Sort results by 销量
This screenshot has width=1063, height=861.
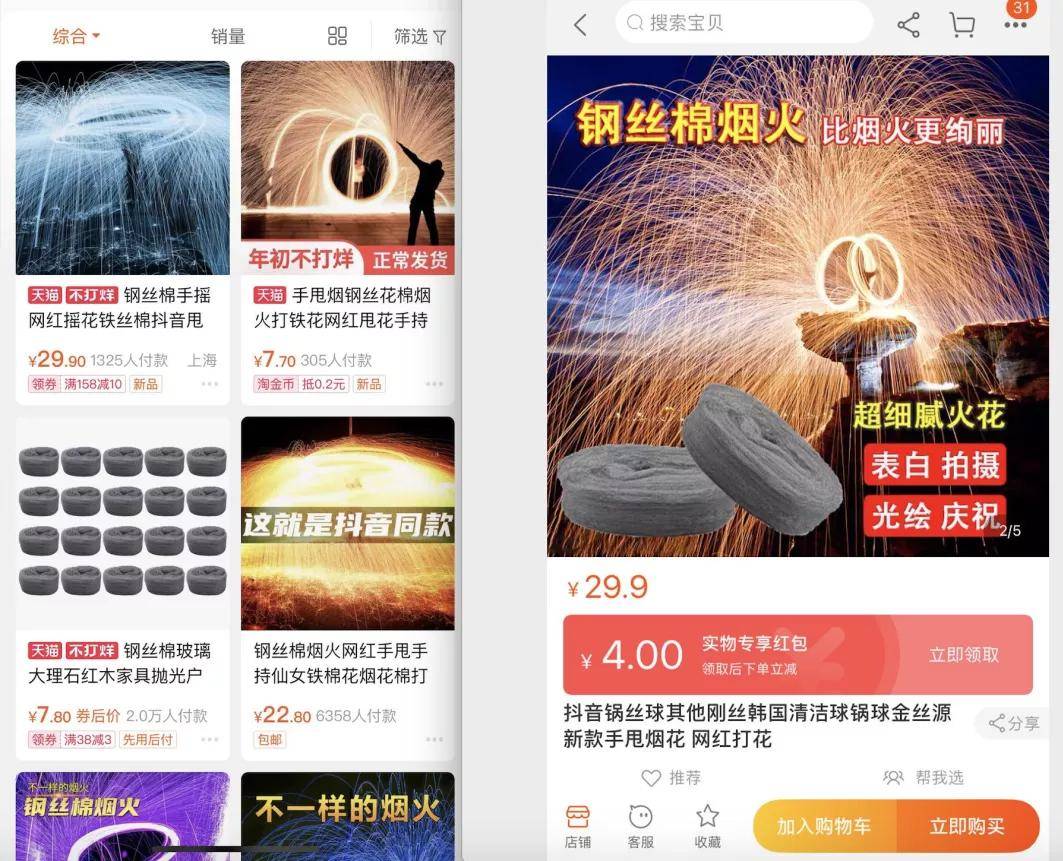click(228, 36)
